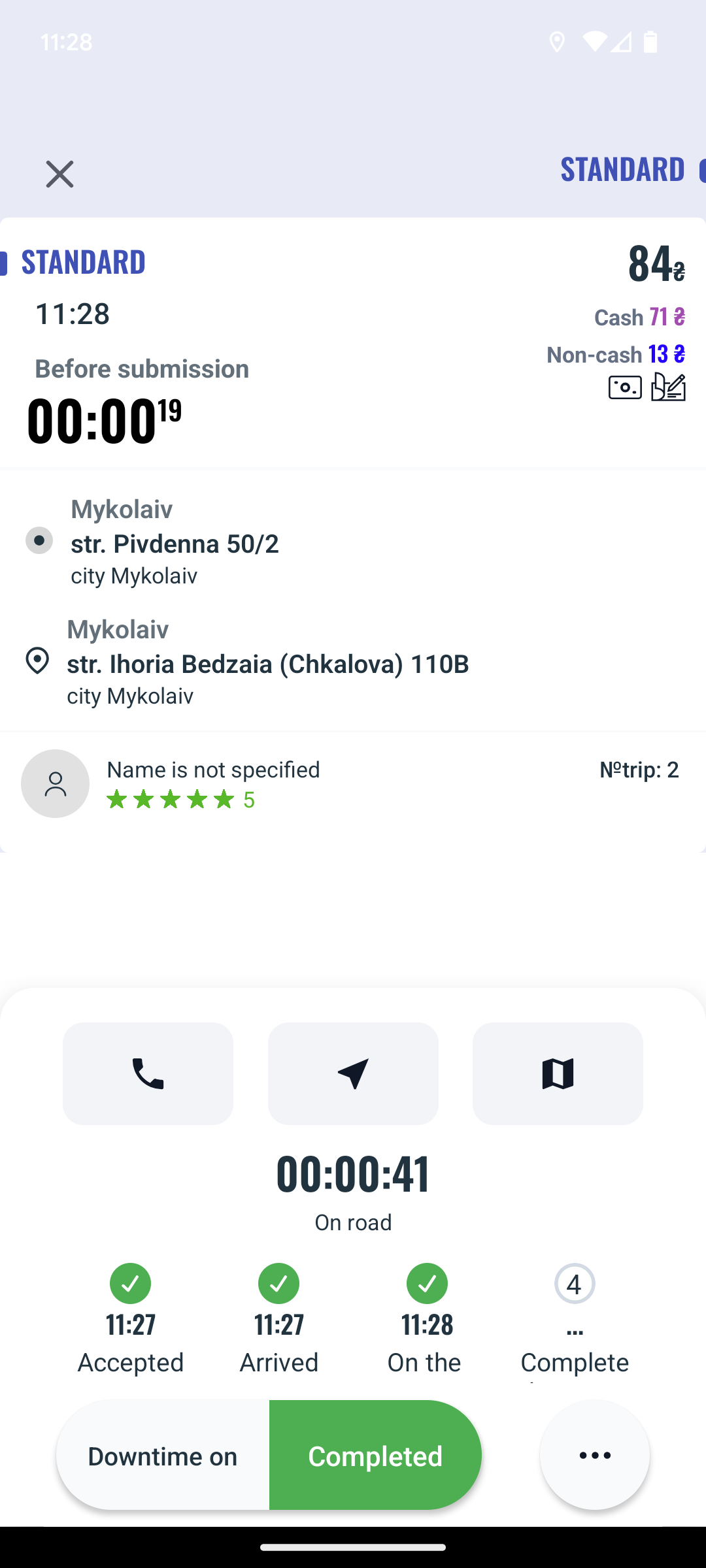Call the passenger with phone button
The height and width of the screenshot is (1568, 706).
[148, 1073]
